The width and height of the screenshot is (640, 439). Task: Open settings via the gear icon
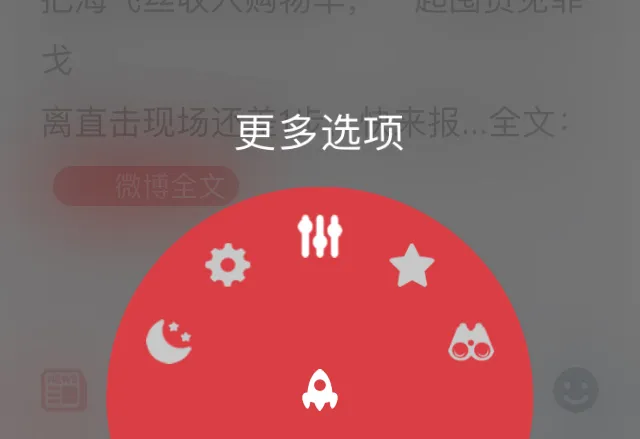[x=227, y=265]
